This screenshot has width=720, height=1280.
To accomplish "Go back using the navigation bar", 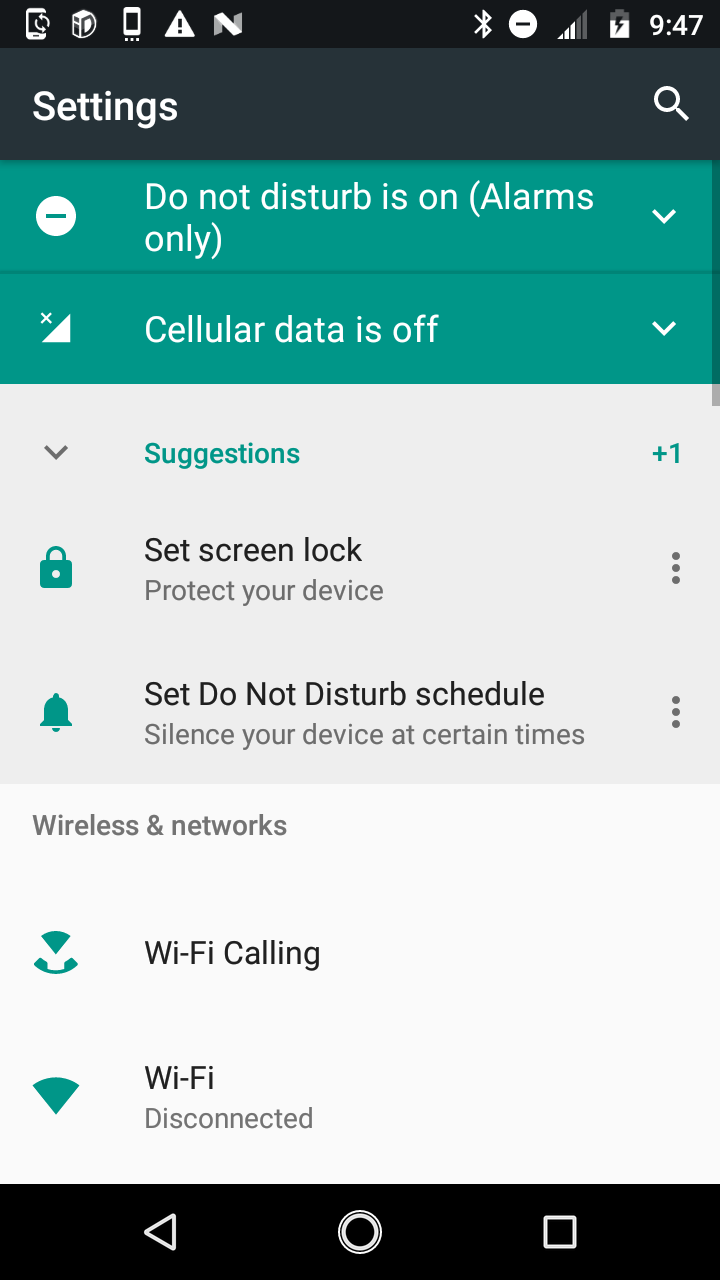I will (x=160, y=1232).
